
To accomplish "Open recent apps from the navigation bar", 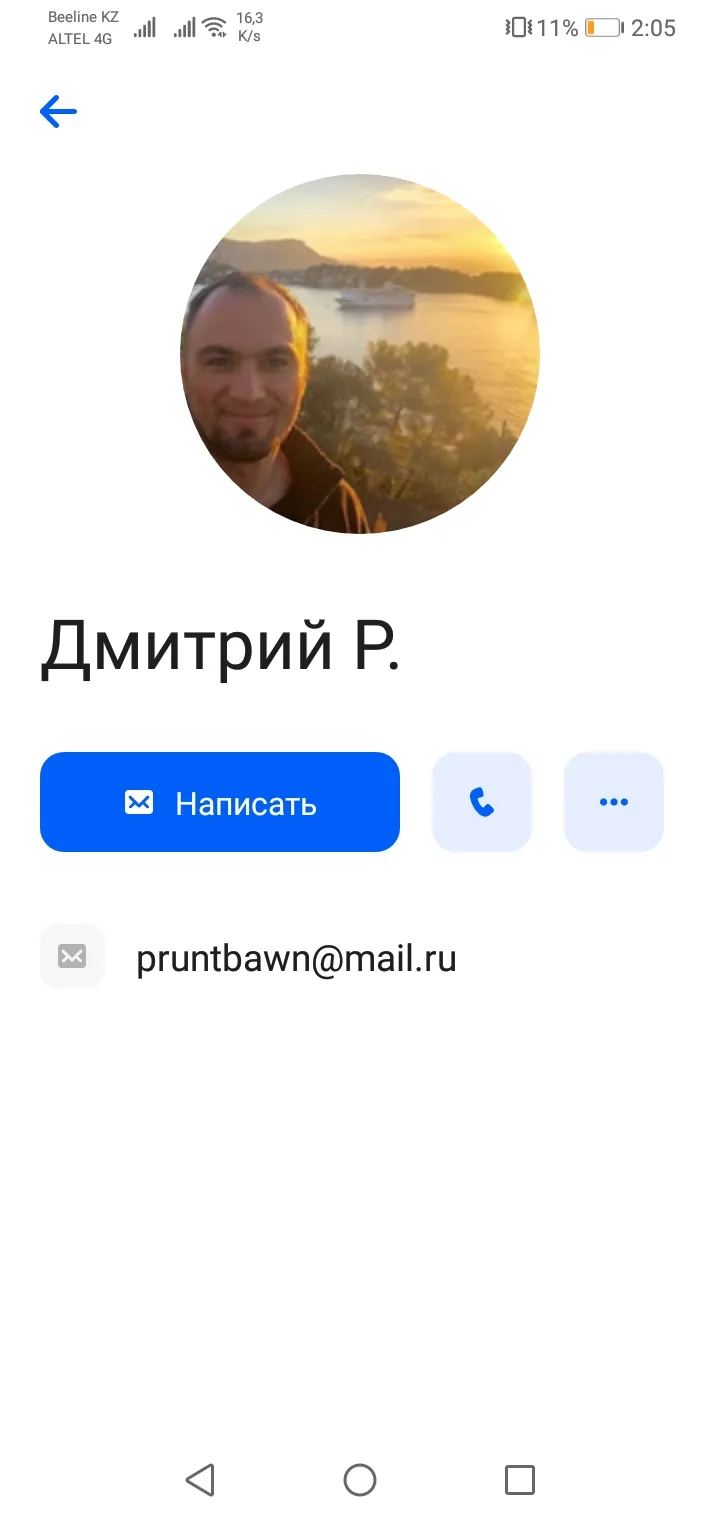I will (520, 1479).
